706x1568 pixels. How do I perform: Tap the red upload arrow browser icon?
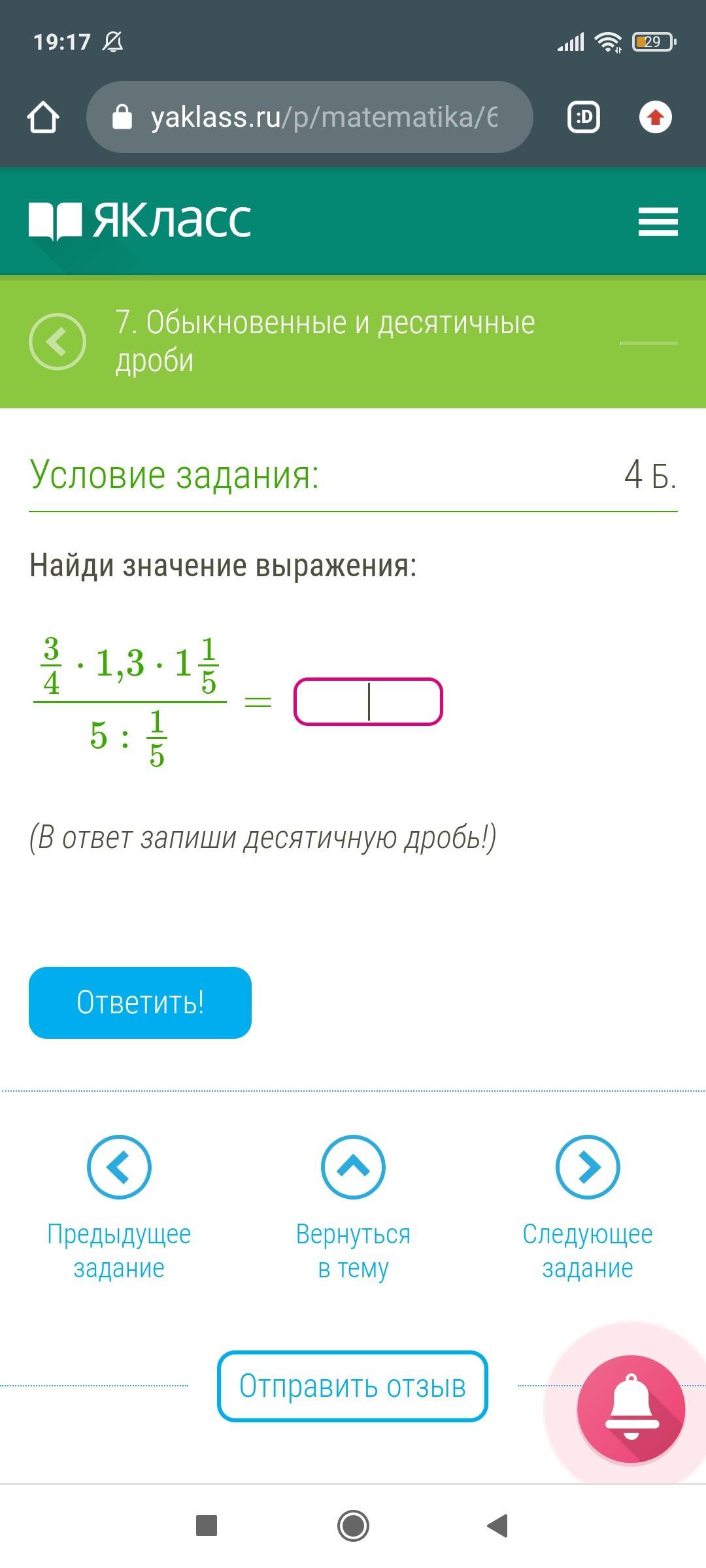pos(655,118)
